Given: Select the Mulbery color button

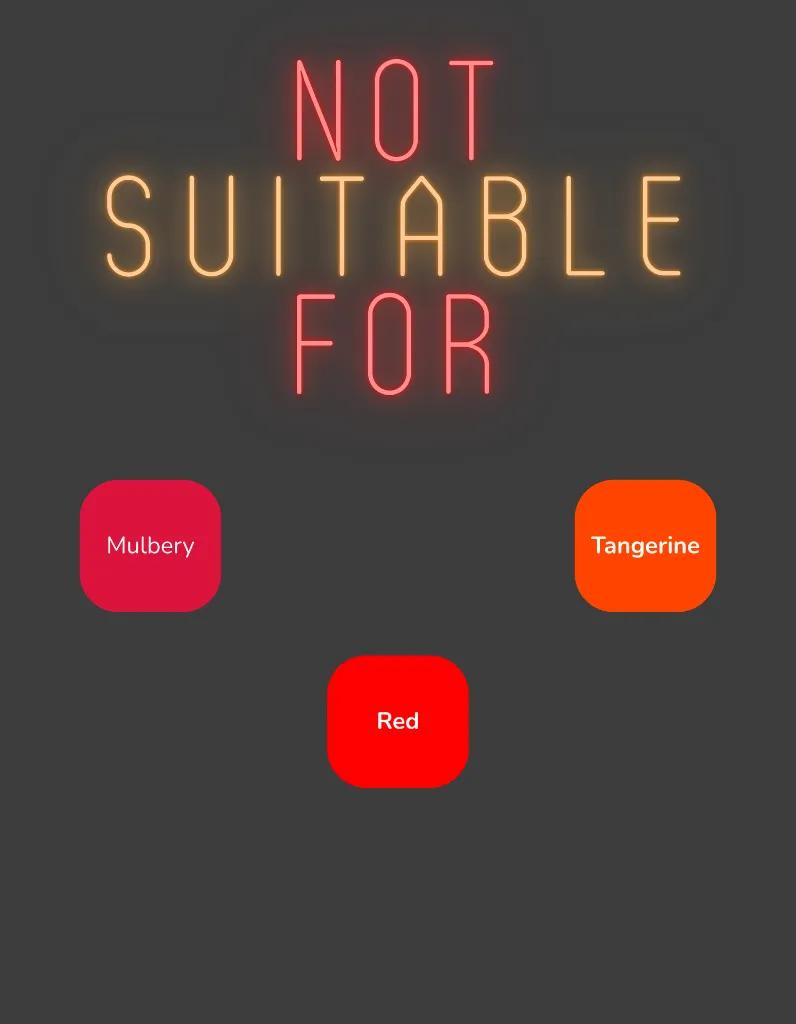Looking at the screenshot, I should (150, 546).
